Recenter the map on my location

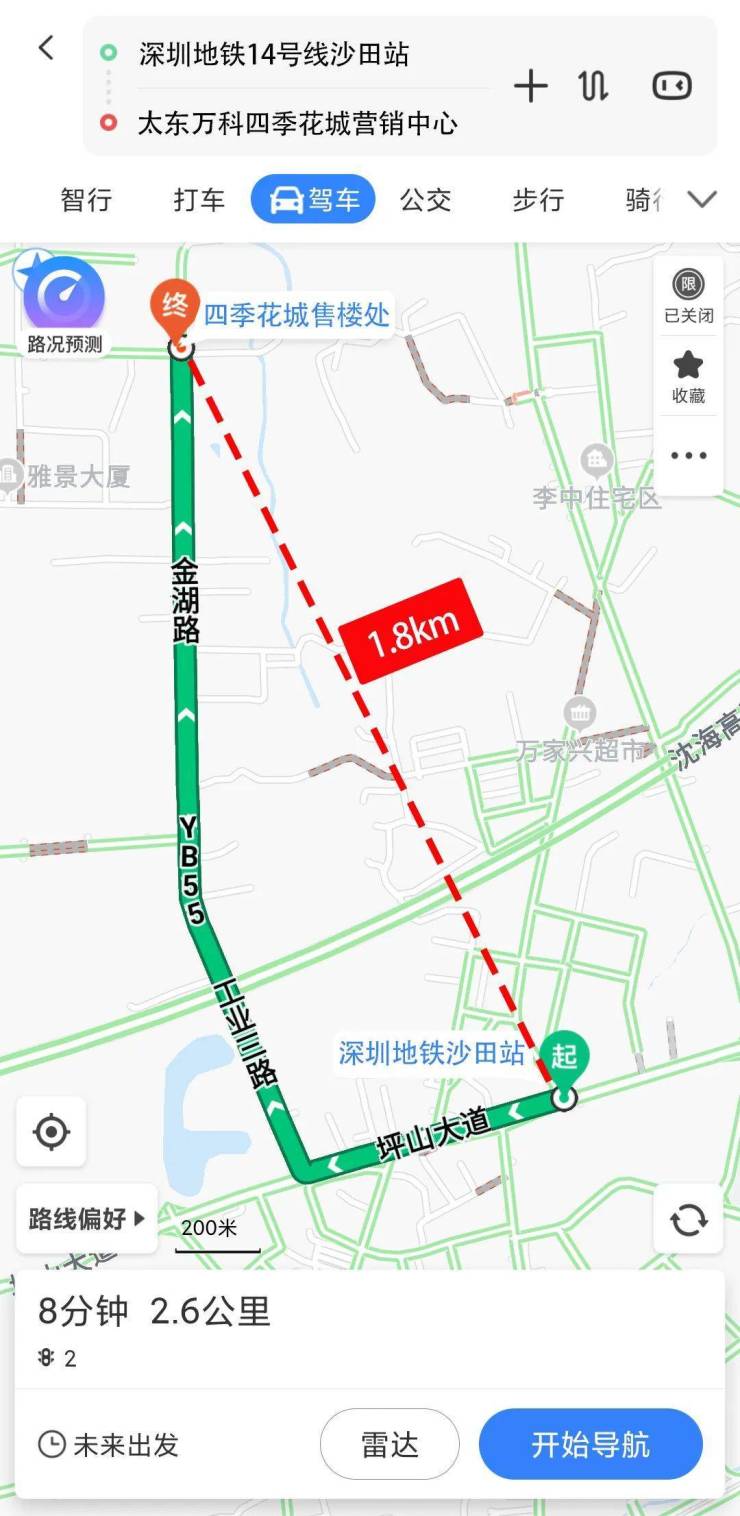point(51,1132)
